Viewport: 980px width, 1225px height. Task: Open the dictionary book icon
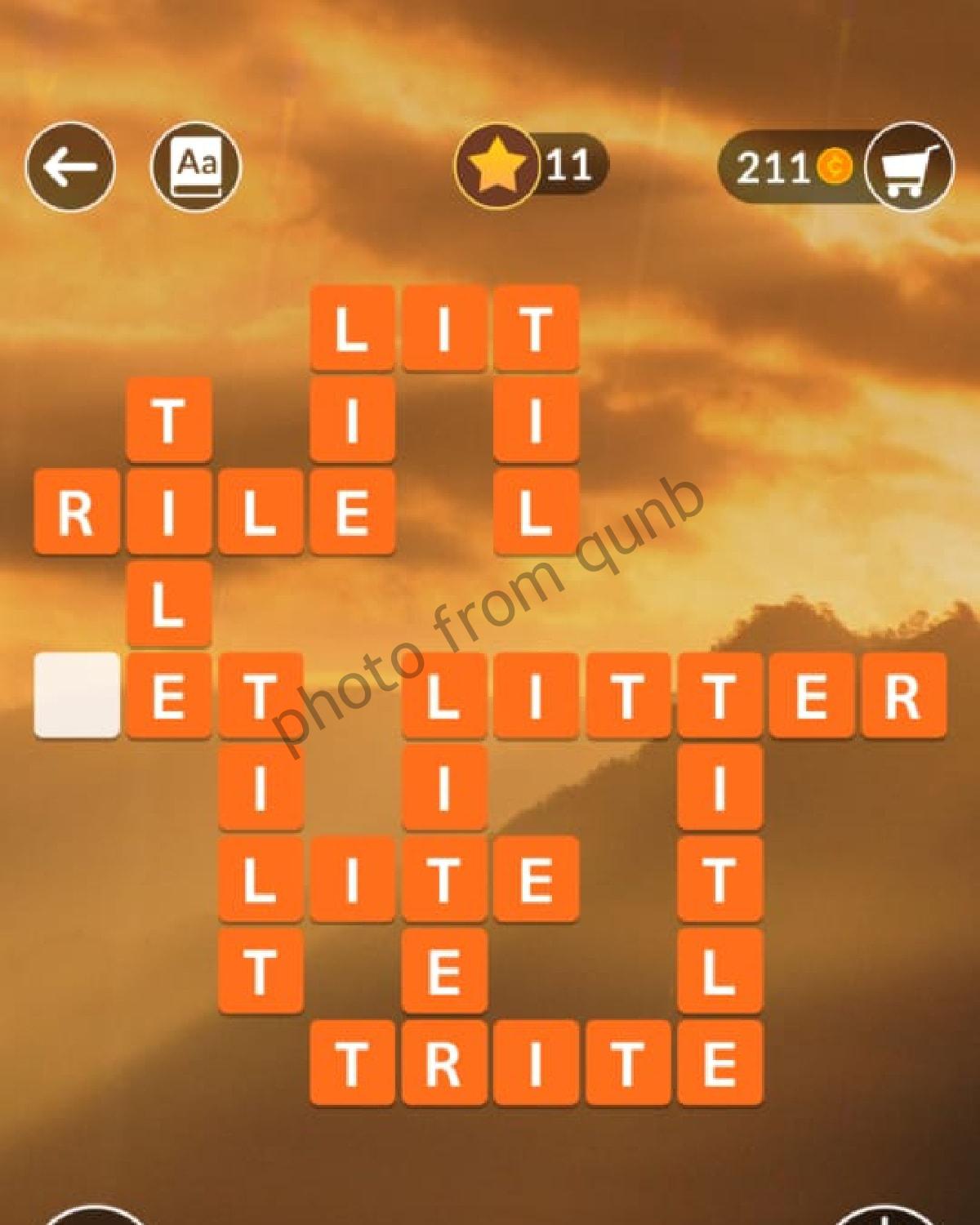(x=196, y=167)
